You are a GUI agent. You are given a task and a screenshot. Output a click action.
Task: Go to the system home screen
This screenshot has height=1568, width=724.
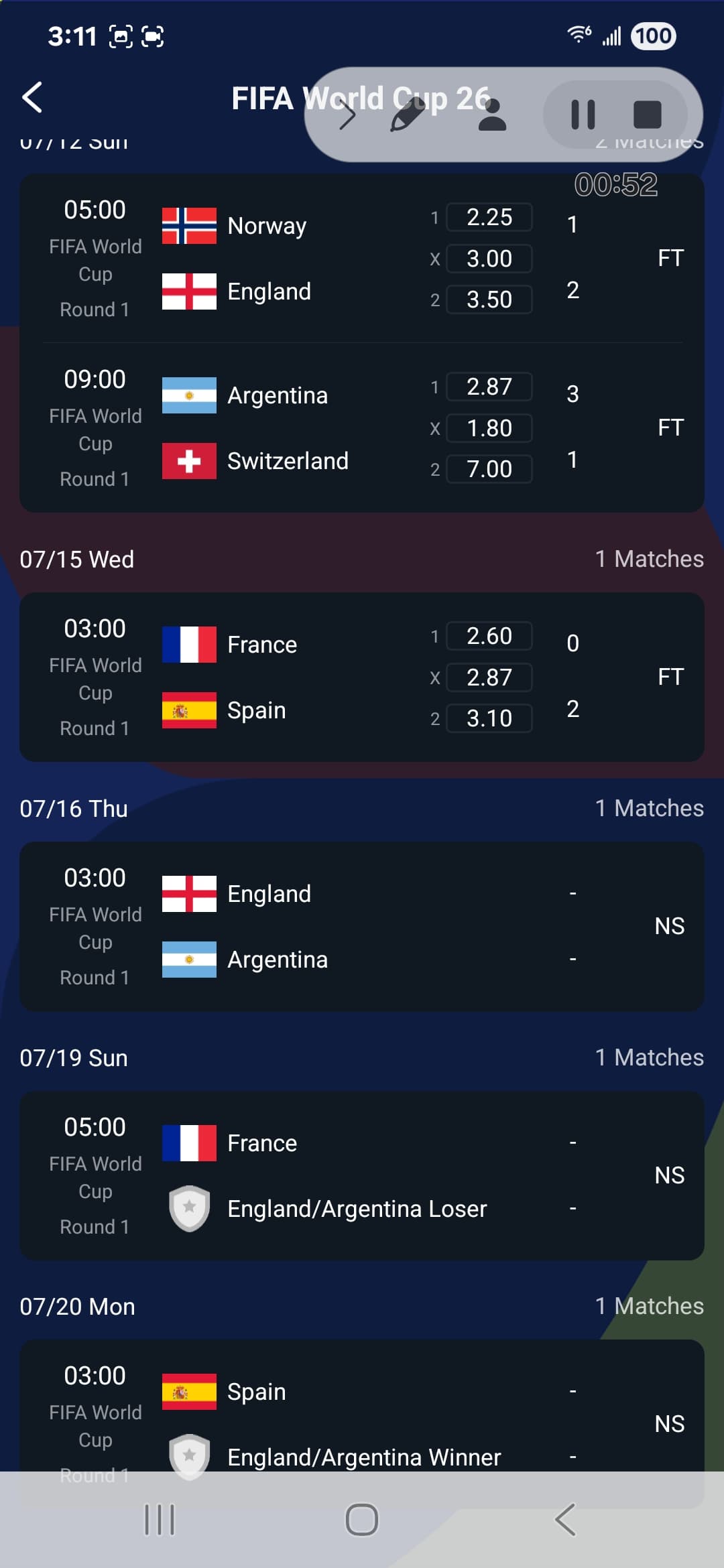point(362,1519)
